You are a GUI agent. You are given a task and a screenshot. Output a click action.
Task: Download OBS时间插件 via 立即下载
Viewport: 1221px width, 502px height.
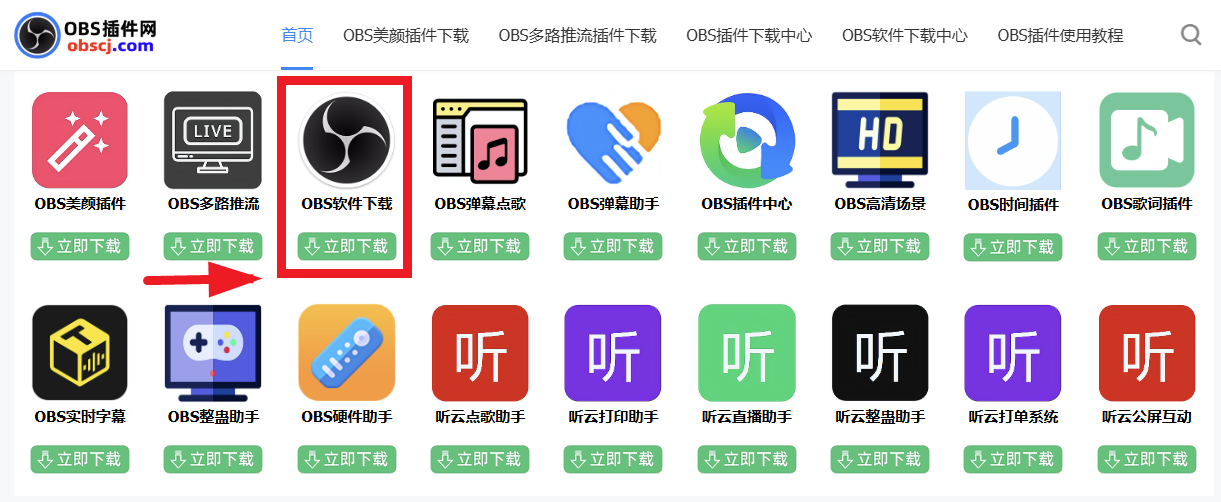(x=1013, y=247)
